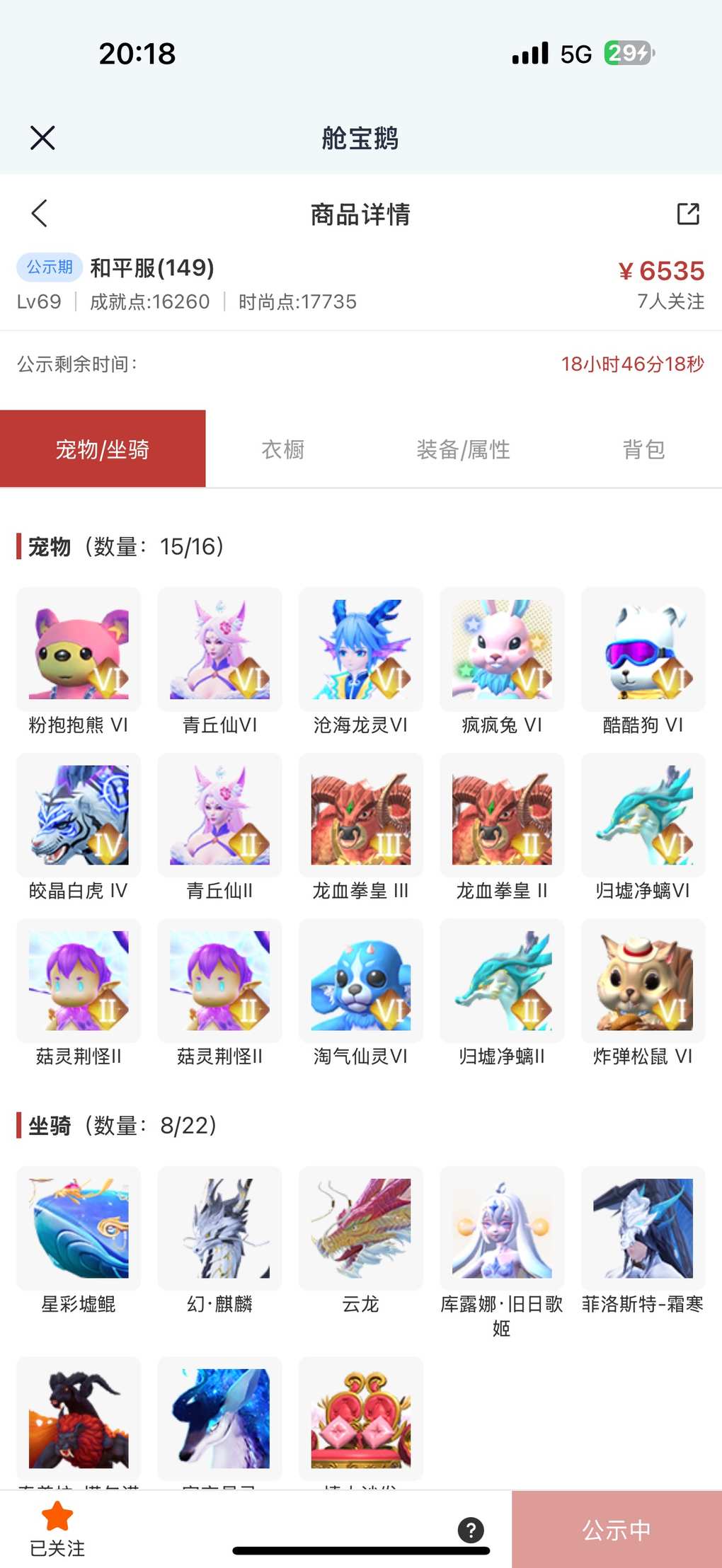Screen dimensions: 722x1568
Task: Open the 装备/属性 tab
Action: tap(463, 449)
